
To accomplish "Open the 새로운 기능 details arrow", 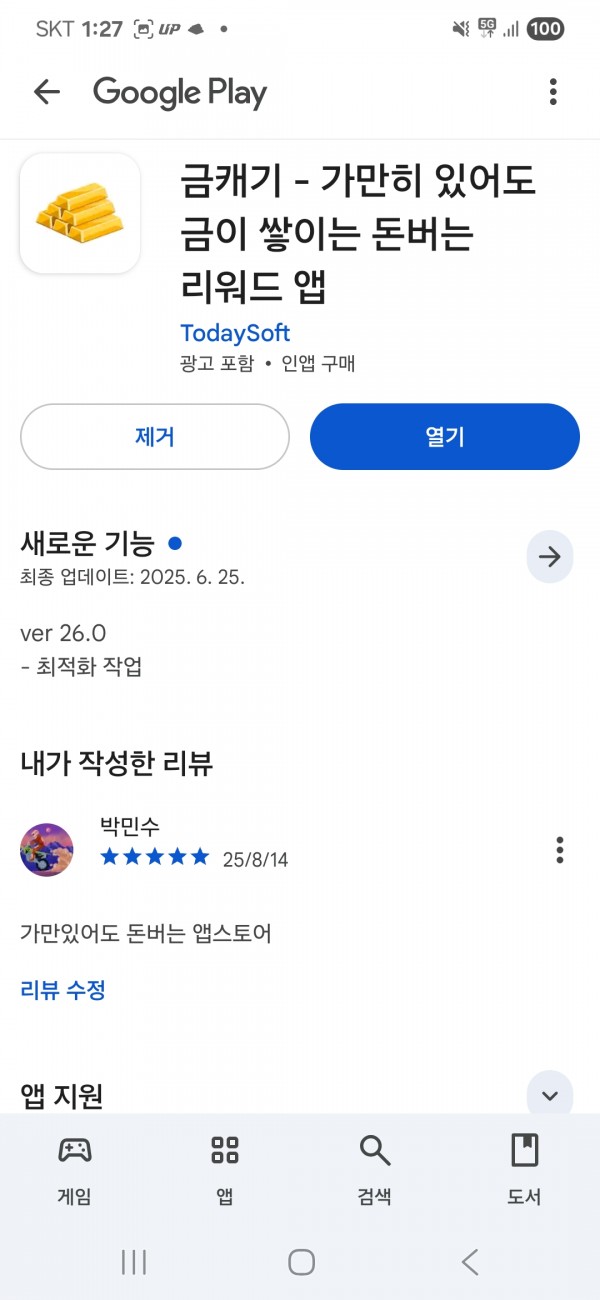I will (550, 557).
